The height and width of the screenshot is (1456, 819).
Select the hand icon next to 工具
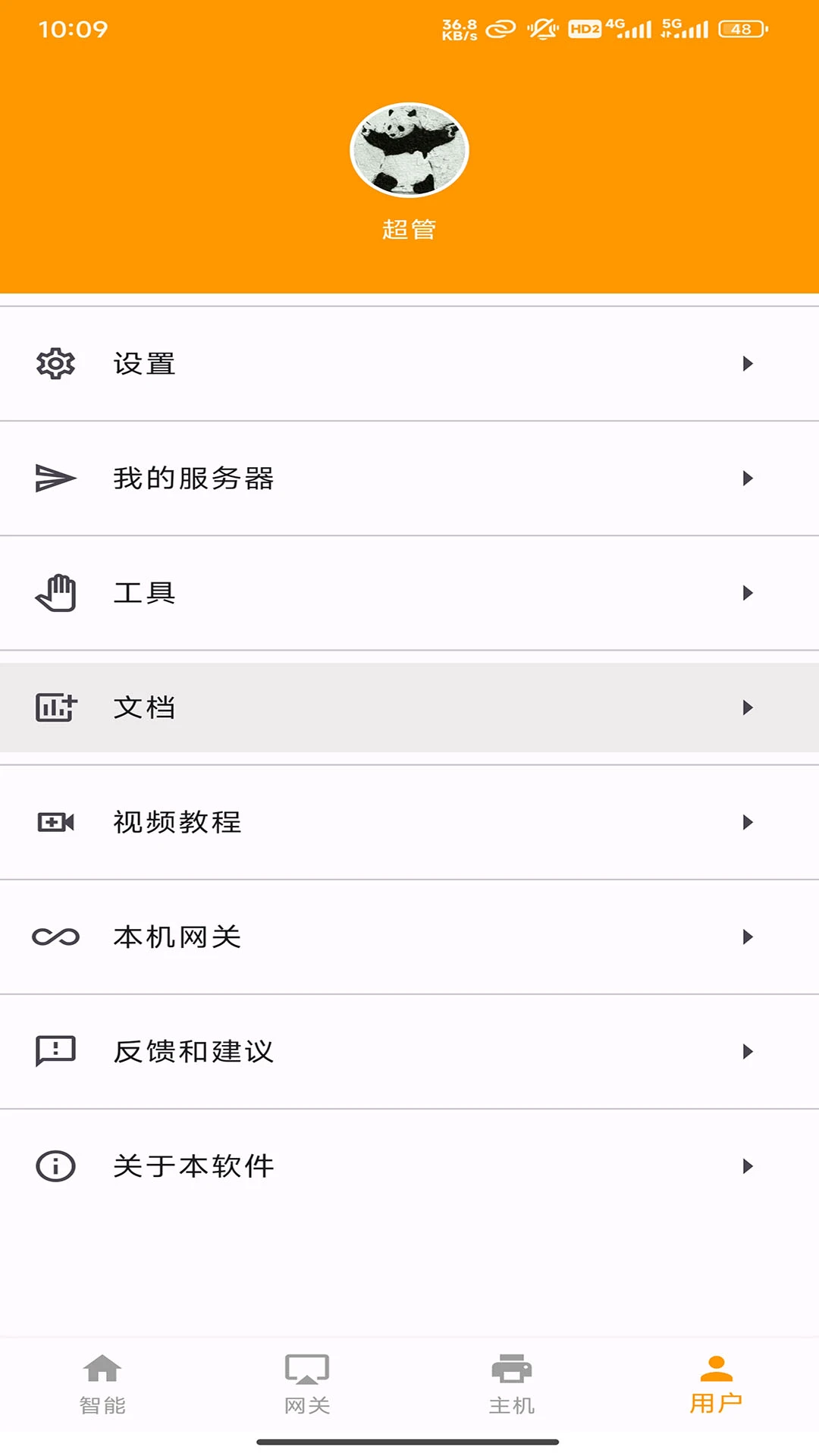tap(55, 593)
